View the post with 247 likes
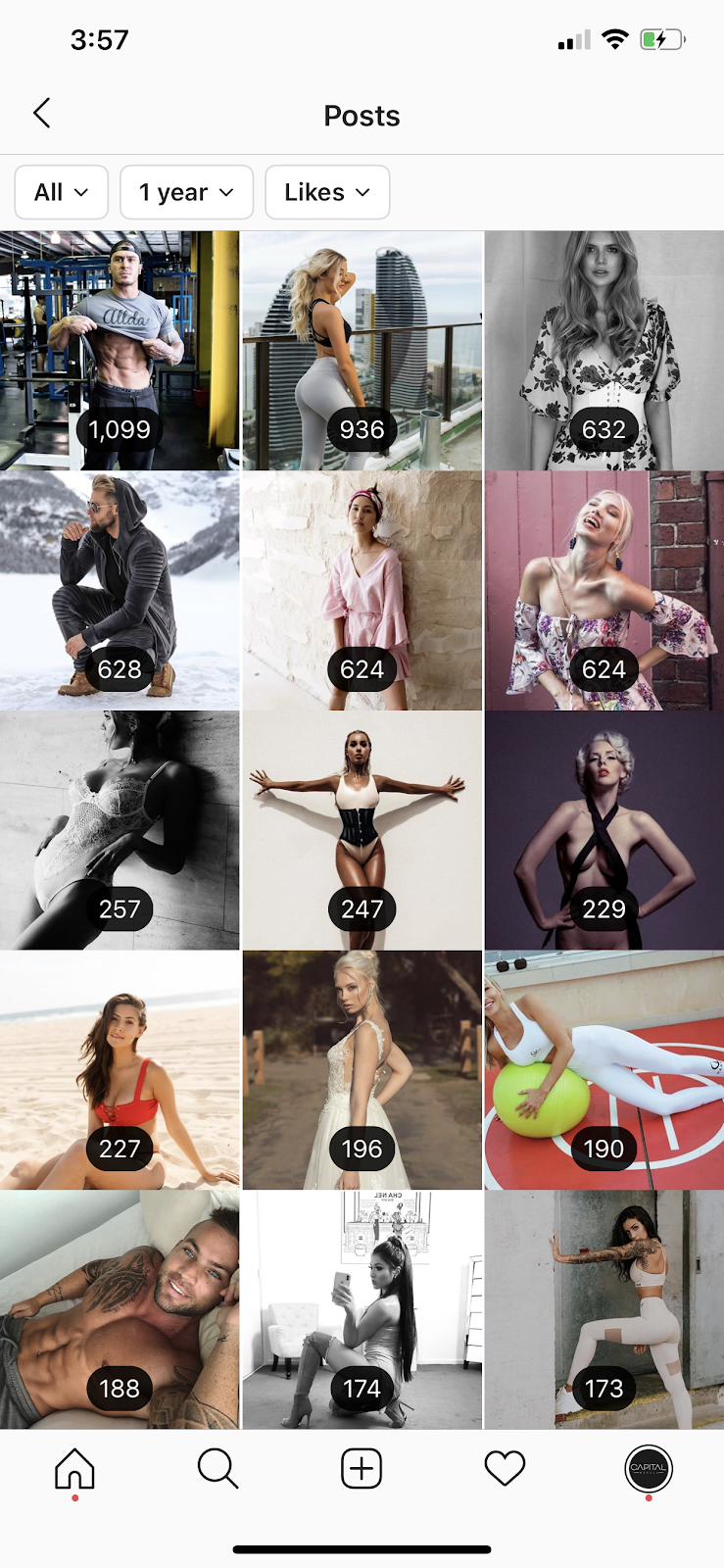The width and height of the screenshot is (724, 1568). click(x=362, y=830)
